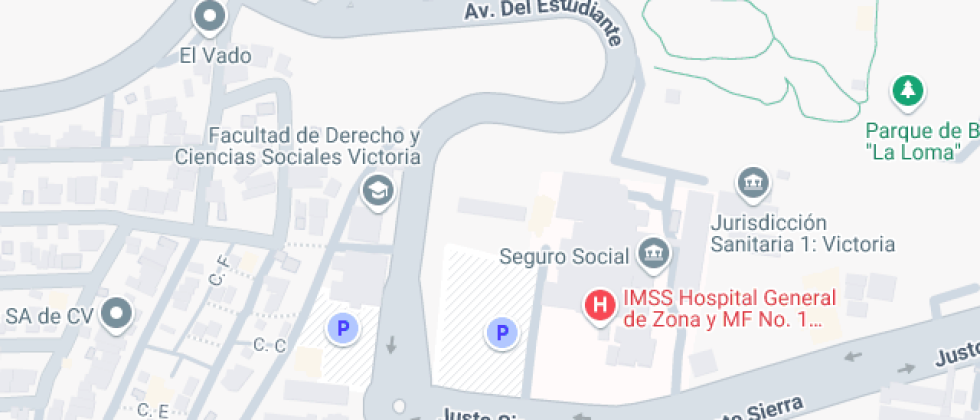Select the Facultad de Derecho y Ciencias Sociales marker
This screenshot has width=980, height=420.
click(377, 189)
